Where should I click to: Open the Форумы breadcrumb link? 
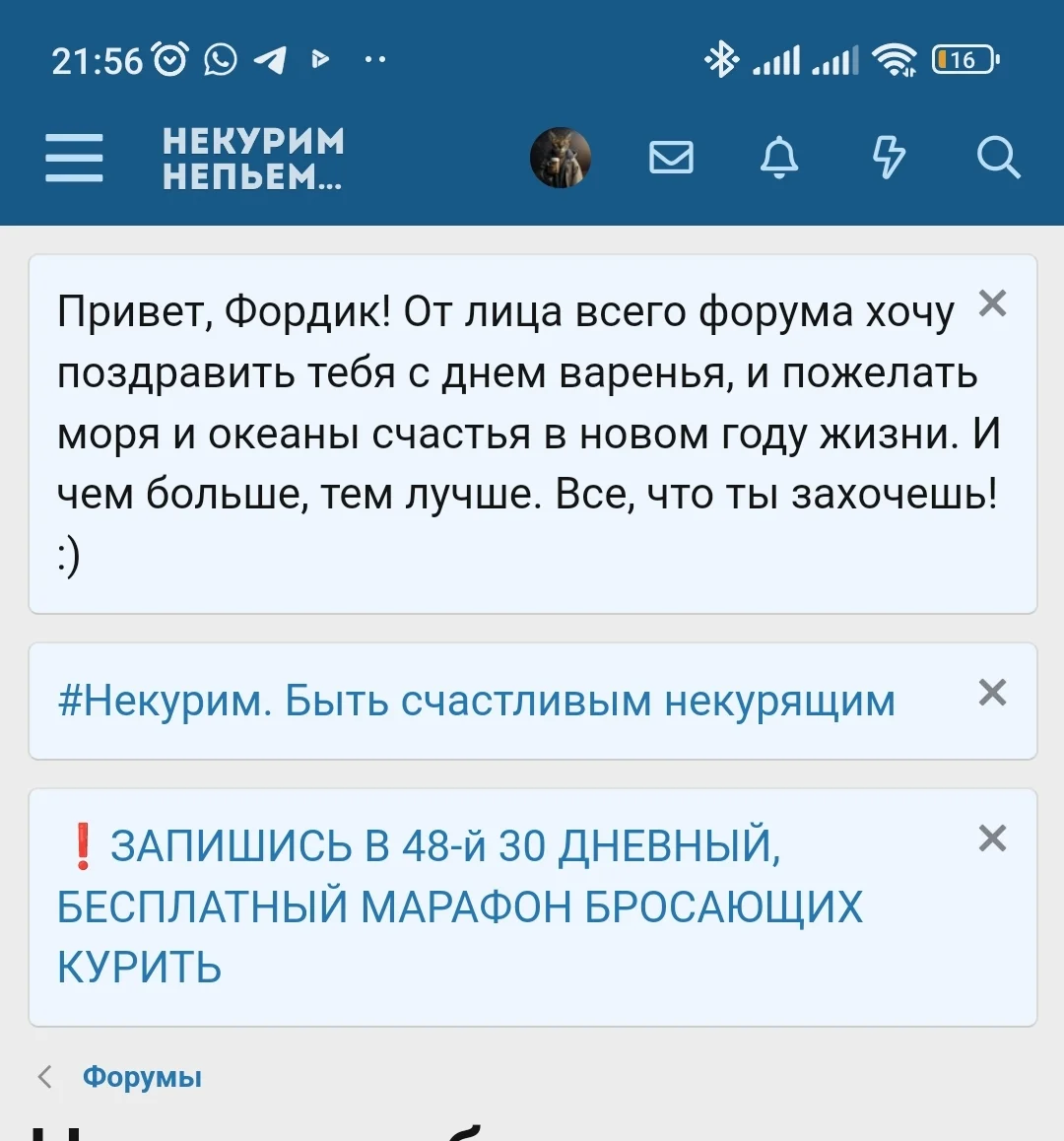click(142, 1077)
